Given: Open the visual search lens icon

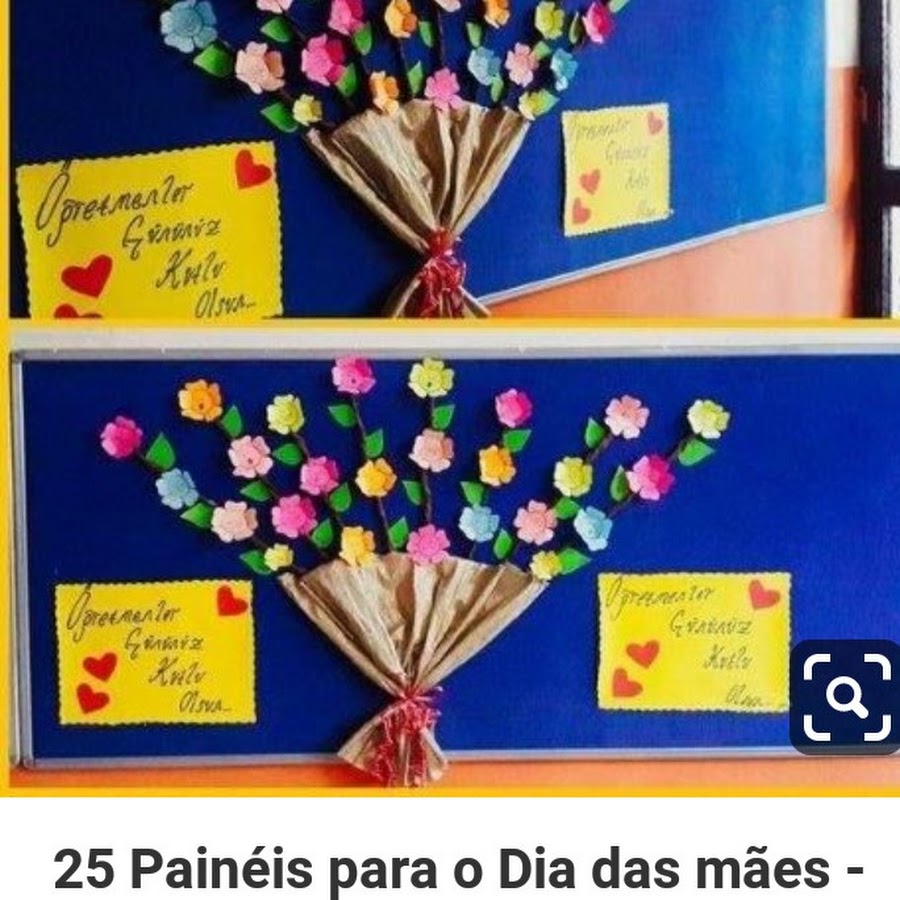Looking at the screenshot, I should (846, 697).
